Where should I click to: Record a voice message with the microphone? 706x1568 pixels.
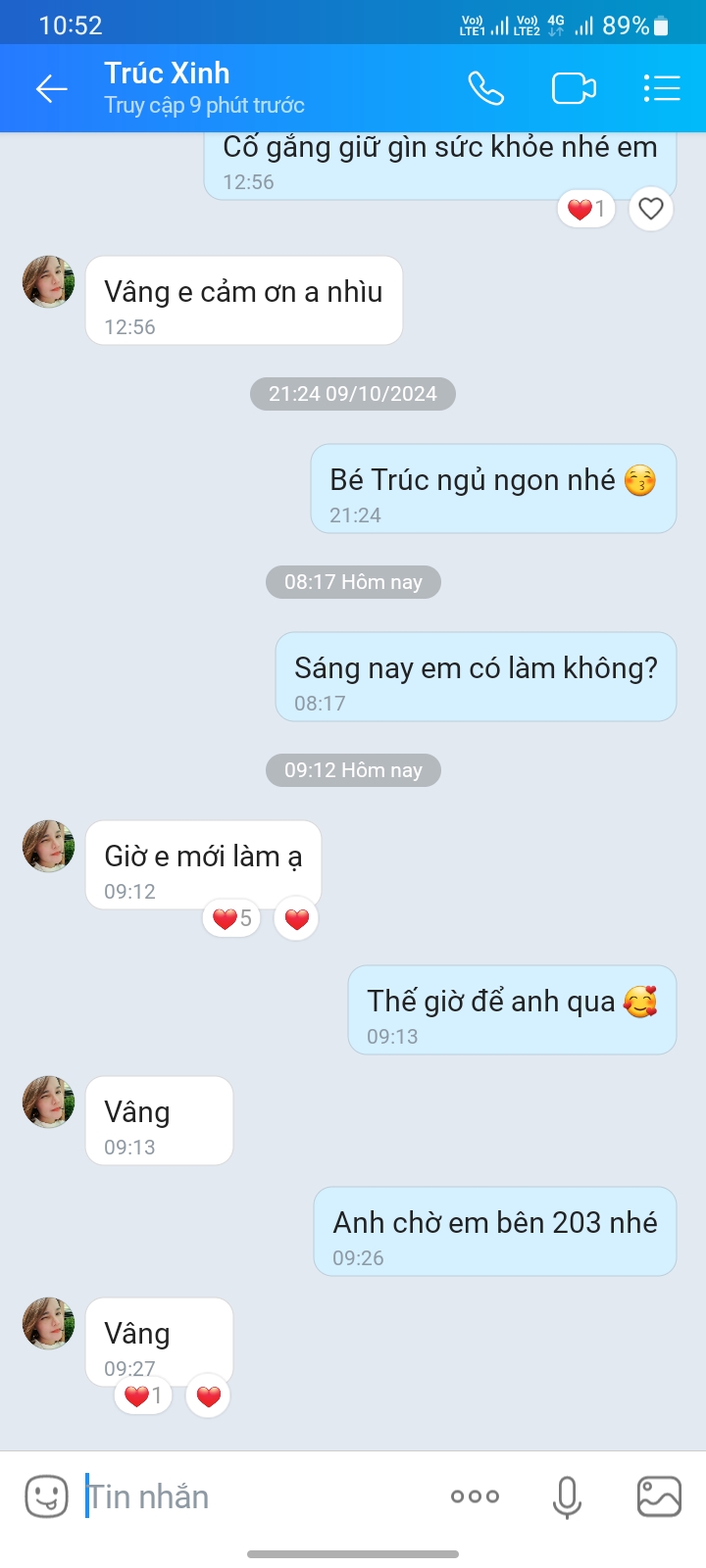[x=567, y=1496]
